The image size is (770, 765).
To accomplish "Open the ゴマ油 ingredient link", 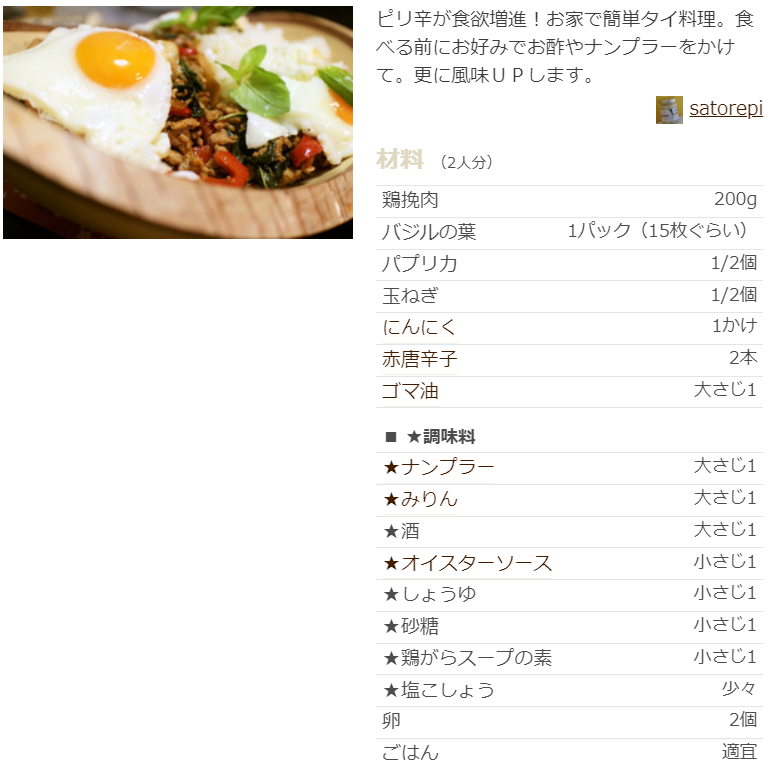I will (410, 391).
